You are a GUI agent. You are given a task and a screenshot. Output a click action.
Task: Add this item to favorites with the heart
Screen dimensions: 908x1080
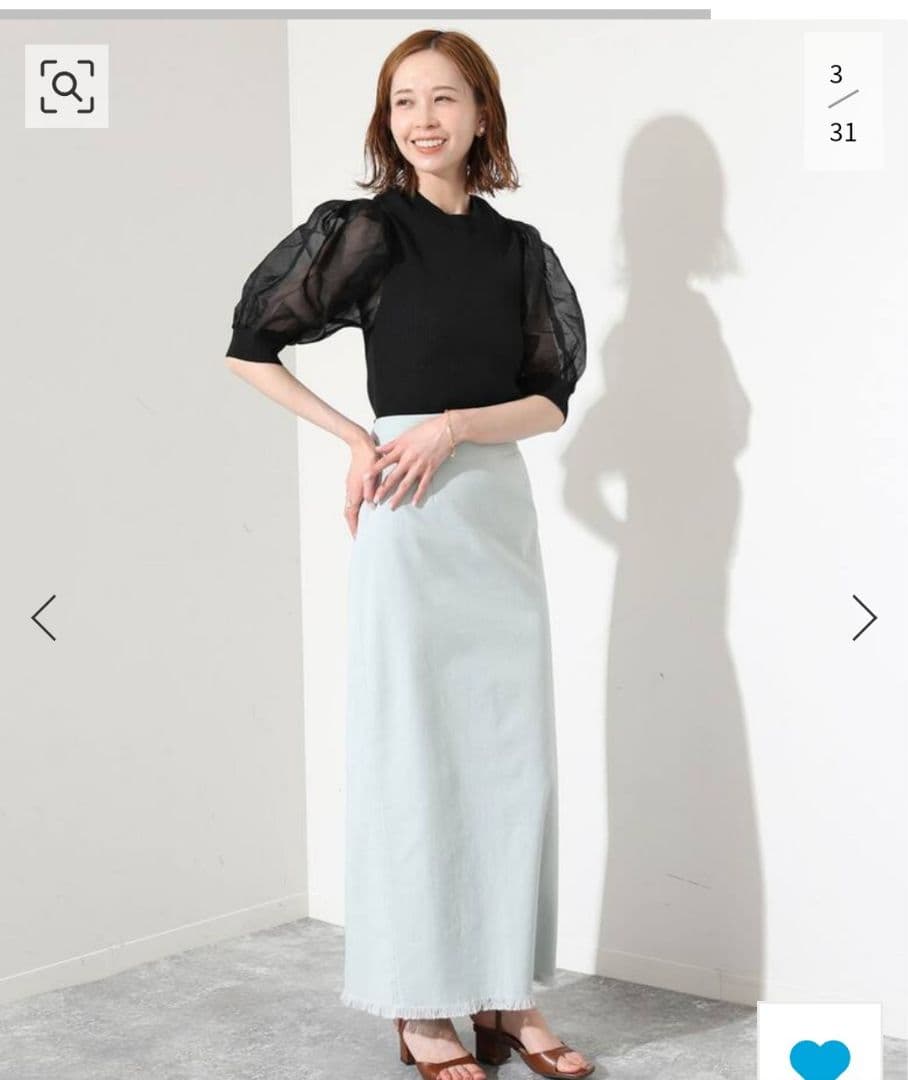click(819, 1055)
